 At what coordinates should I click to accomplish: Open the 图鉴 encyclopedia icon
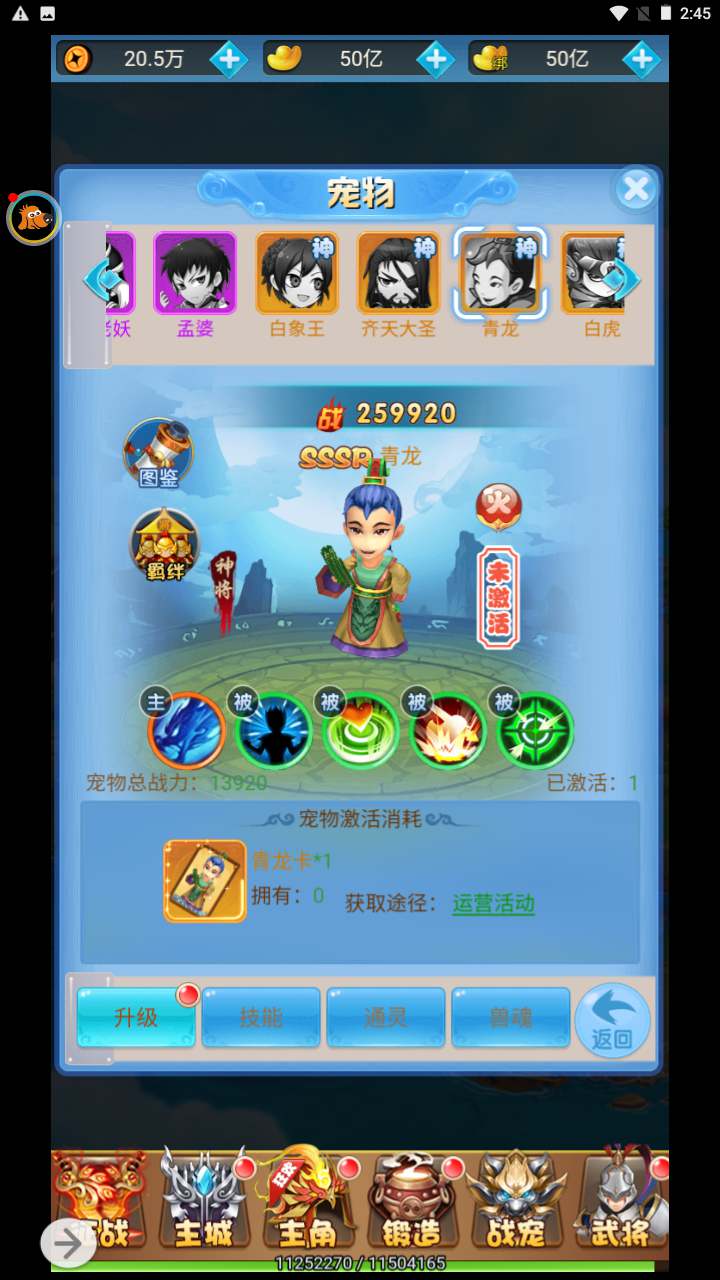click(x=158, y=452)
